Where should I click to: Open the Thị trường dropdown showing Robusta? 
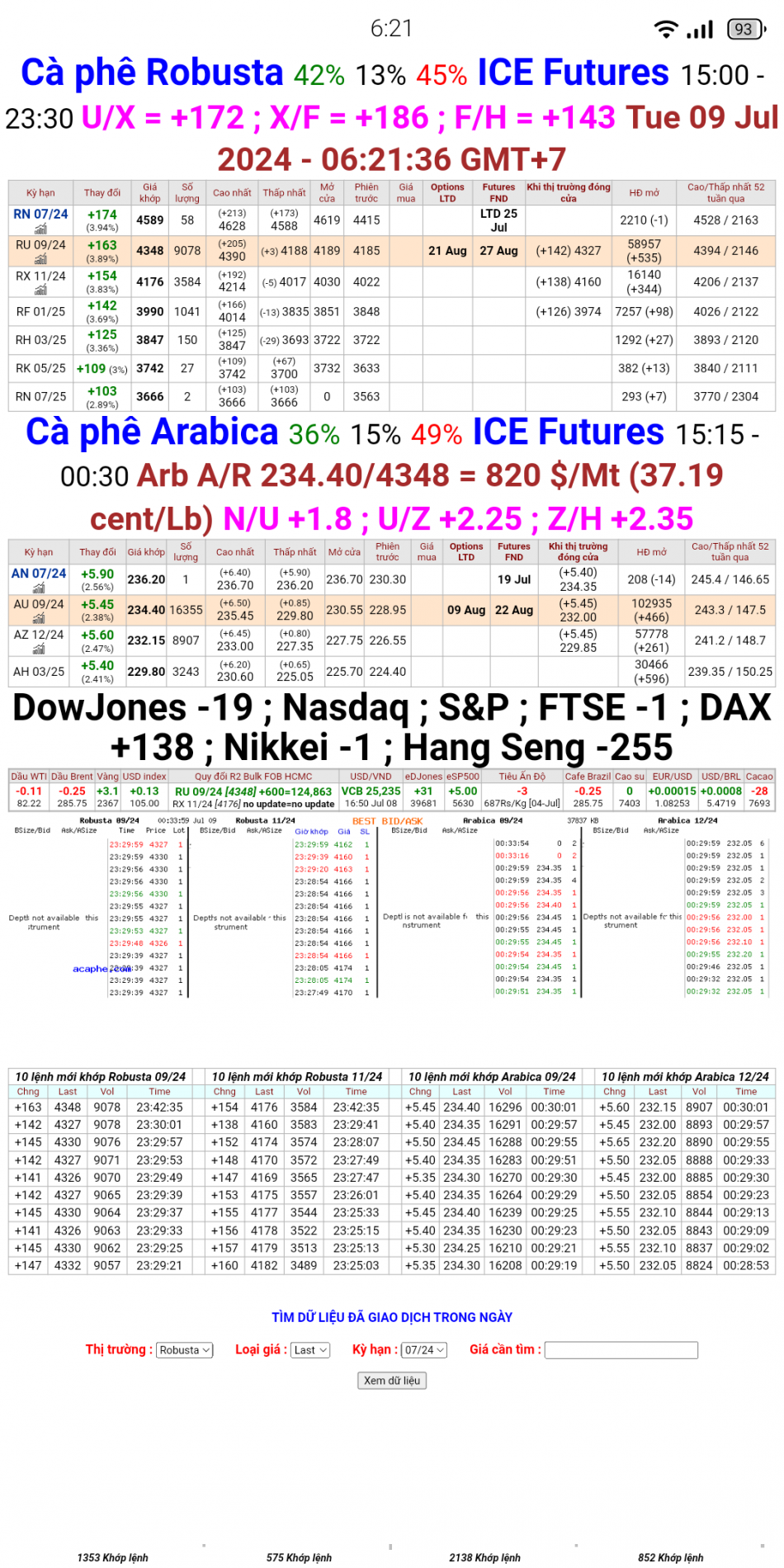pyautogui.click(x=185, y=1350)
